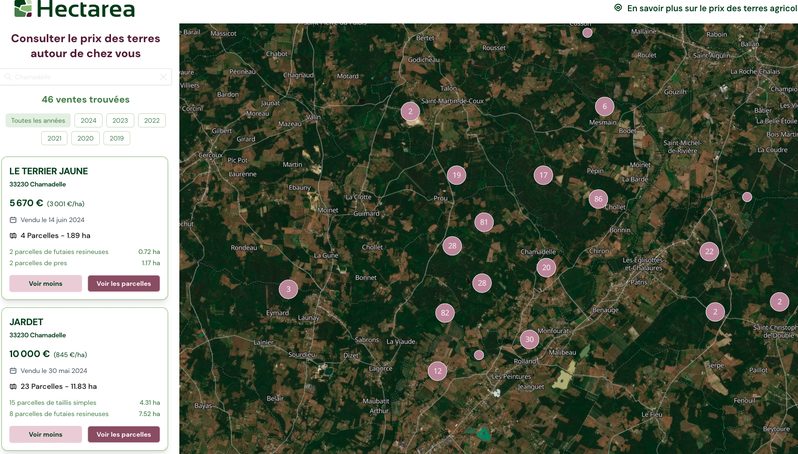The height and width of the screenshot is (454, 798).
Task: Collapse Jardet card with Voir moins
Action: tap(45, 434)
